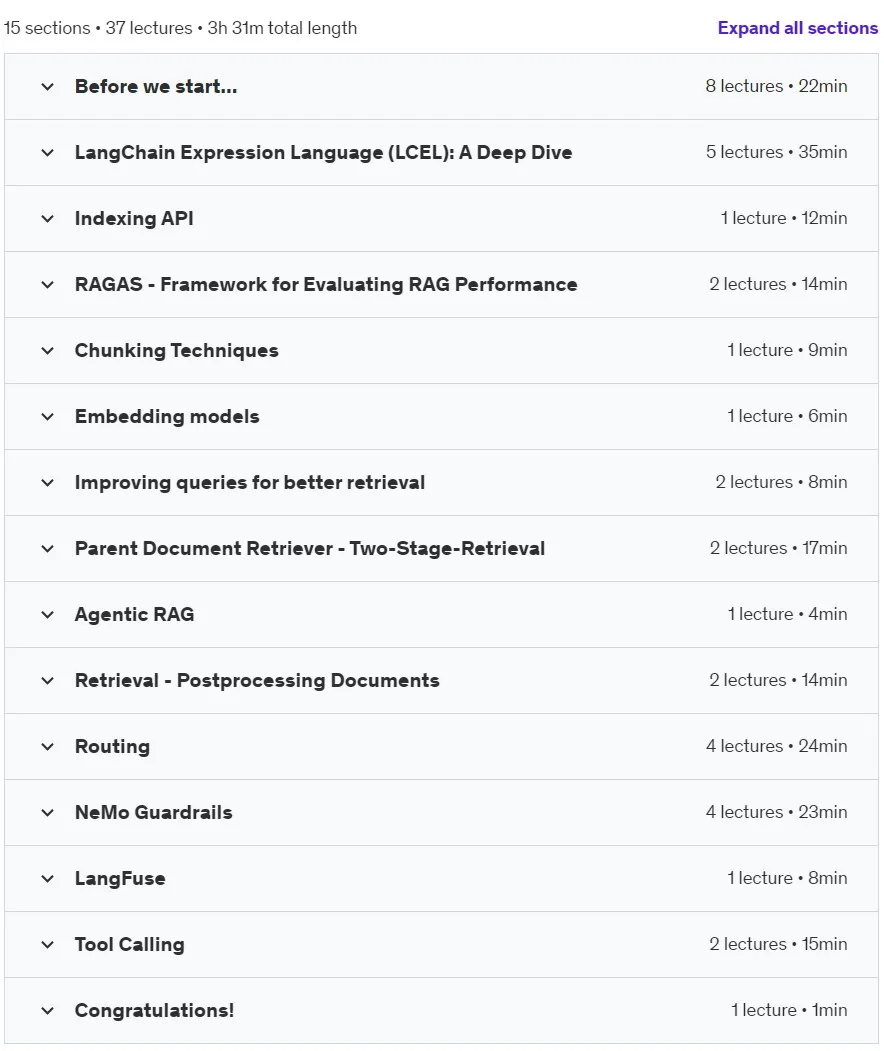Open the Congratulations! section
The height and width of the screenshot is (1051, 884).
[441, 1011]
